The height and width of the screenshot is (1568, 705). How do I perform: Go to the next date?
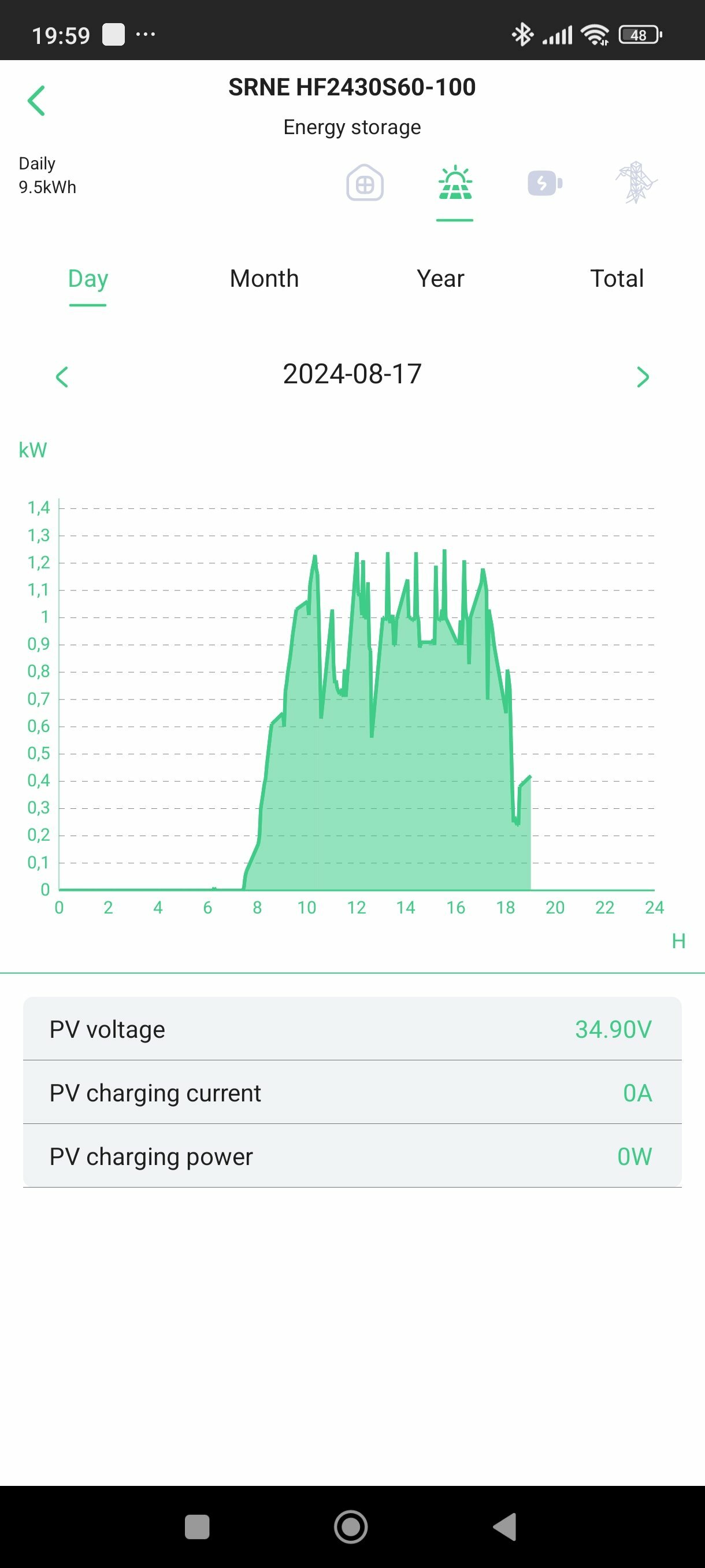[643, 377]
